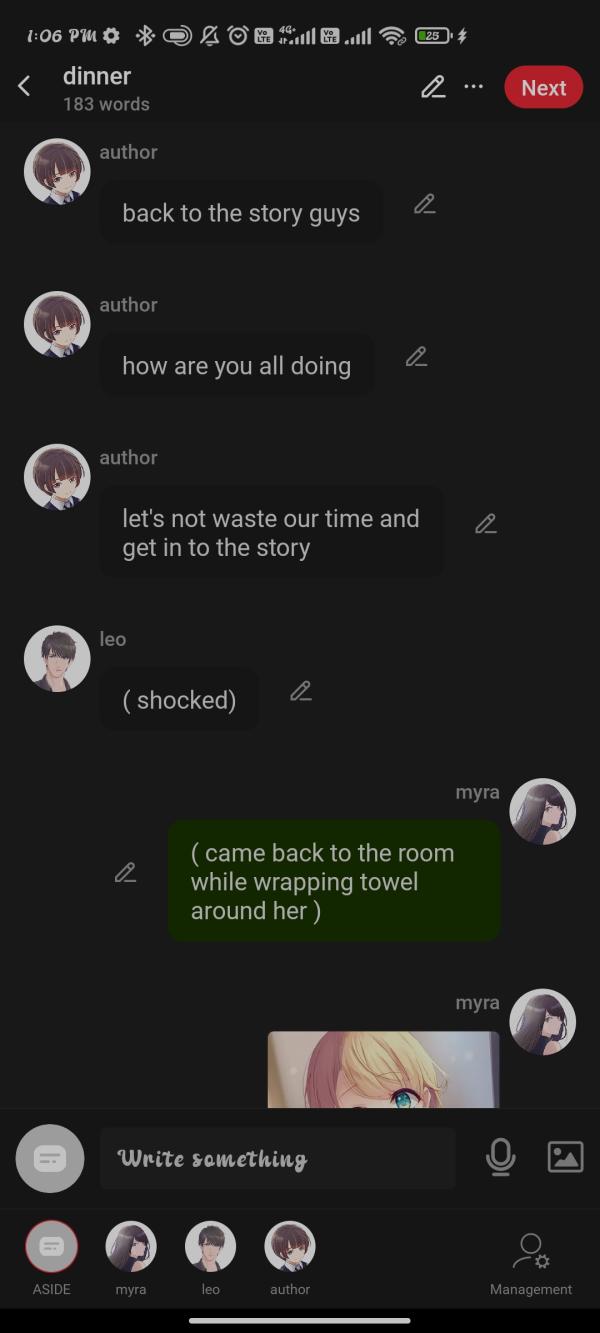The height and width of the screenshot is (1333, 600).
Task: Choose myra as the speaking character
Action: (131, 1247)
